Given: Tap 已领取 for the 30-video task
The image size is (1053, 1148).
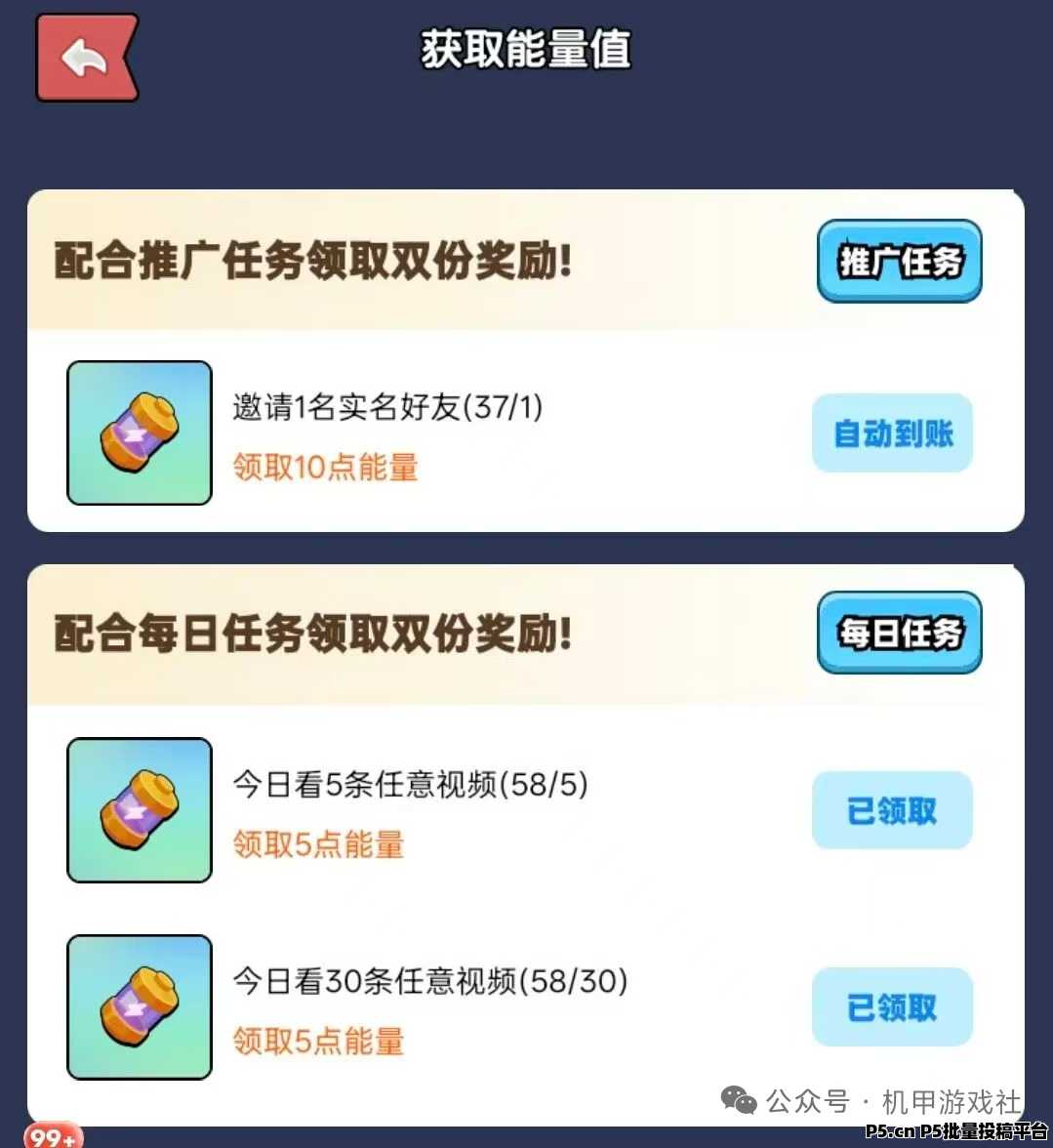Looking at the screenshot, I should point(892,1006).
